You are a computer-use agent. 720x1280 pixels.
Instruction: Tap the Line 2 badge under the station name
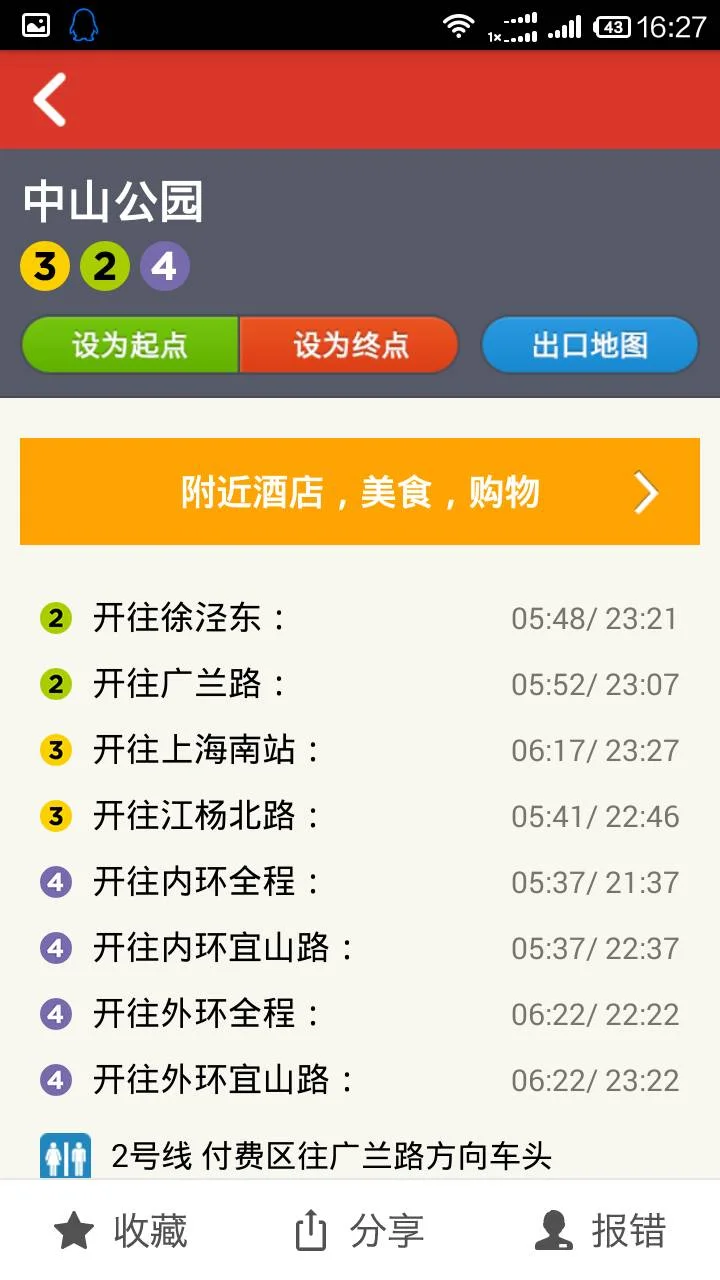click(x=104, y=266)
